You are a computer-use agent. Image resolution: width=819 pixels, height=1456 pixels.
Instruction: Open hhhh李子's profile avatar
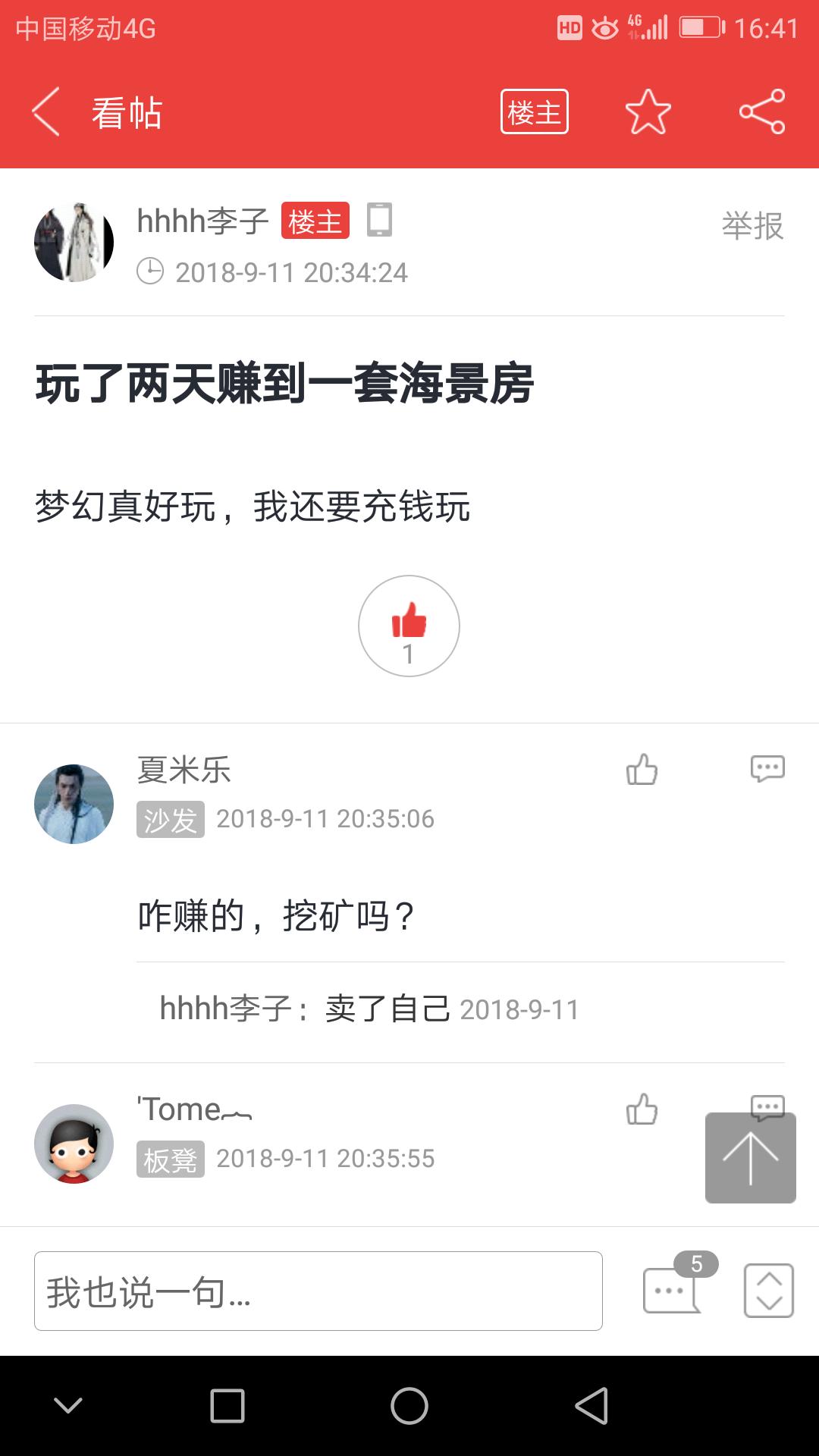click(x=74, y=243)
